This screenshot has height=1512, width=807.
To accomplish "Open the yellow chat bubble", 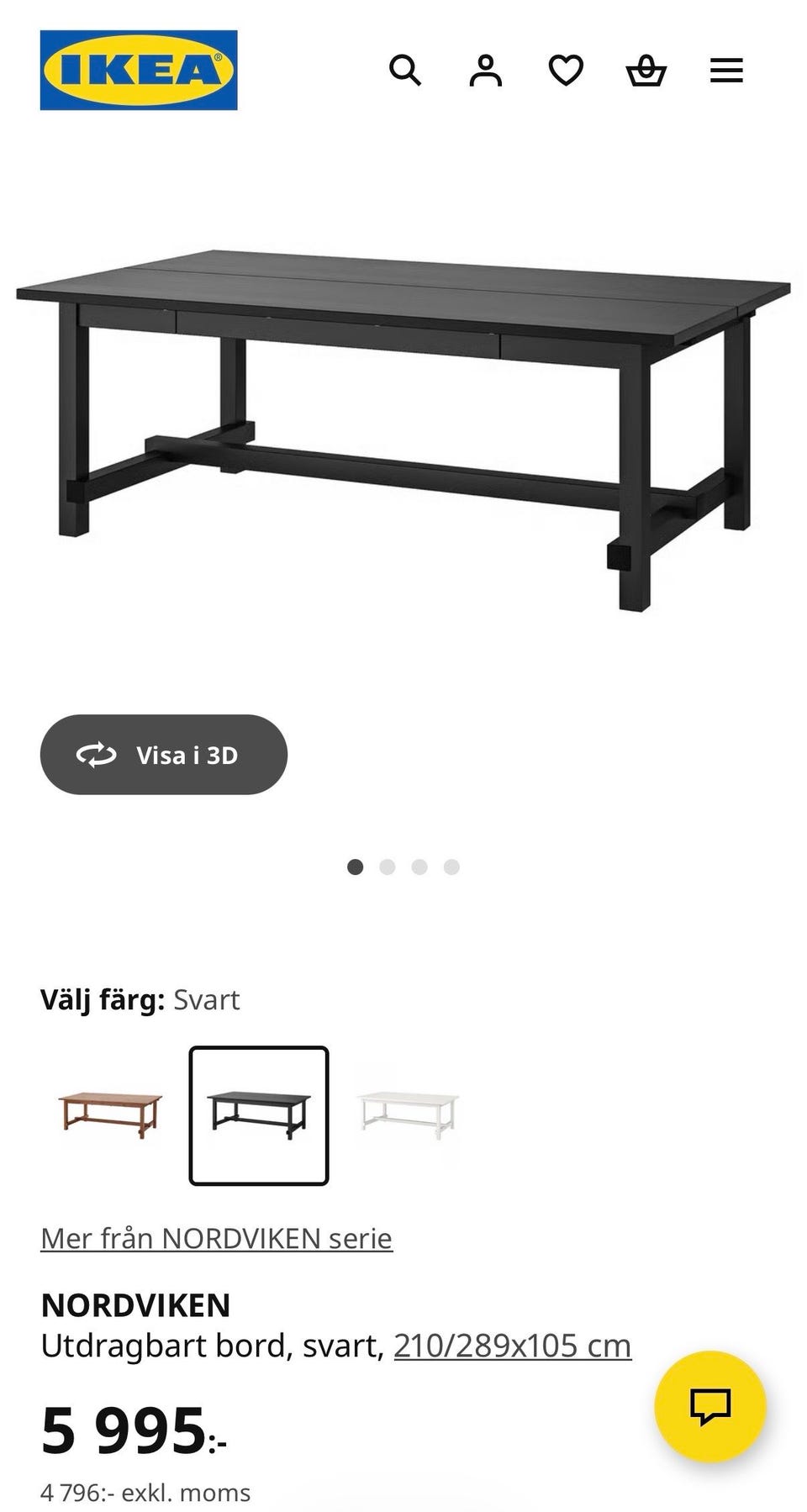I will (710, 1406).
